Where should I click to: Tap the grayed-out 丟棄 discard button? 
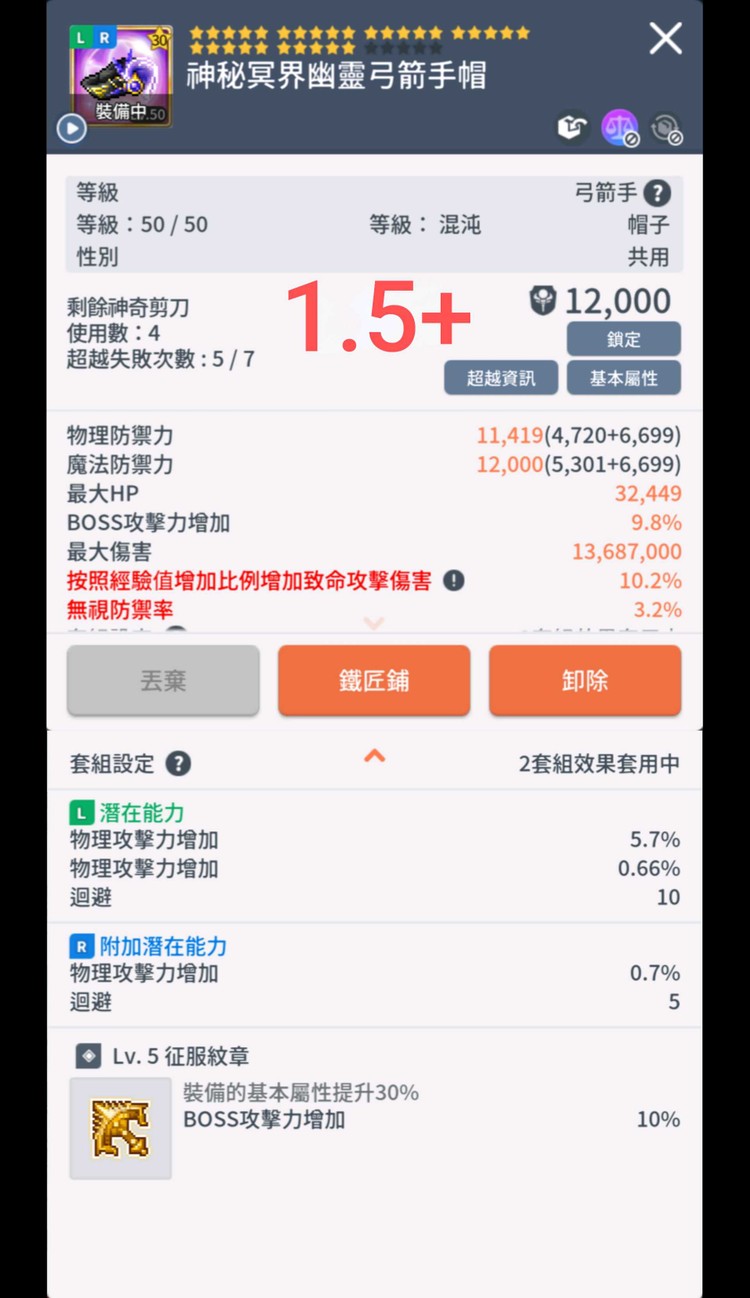163,680
